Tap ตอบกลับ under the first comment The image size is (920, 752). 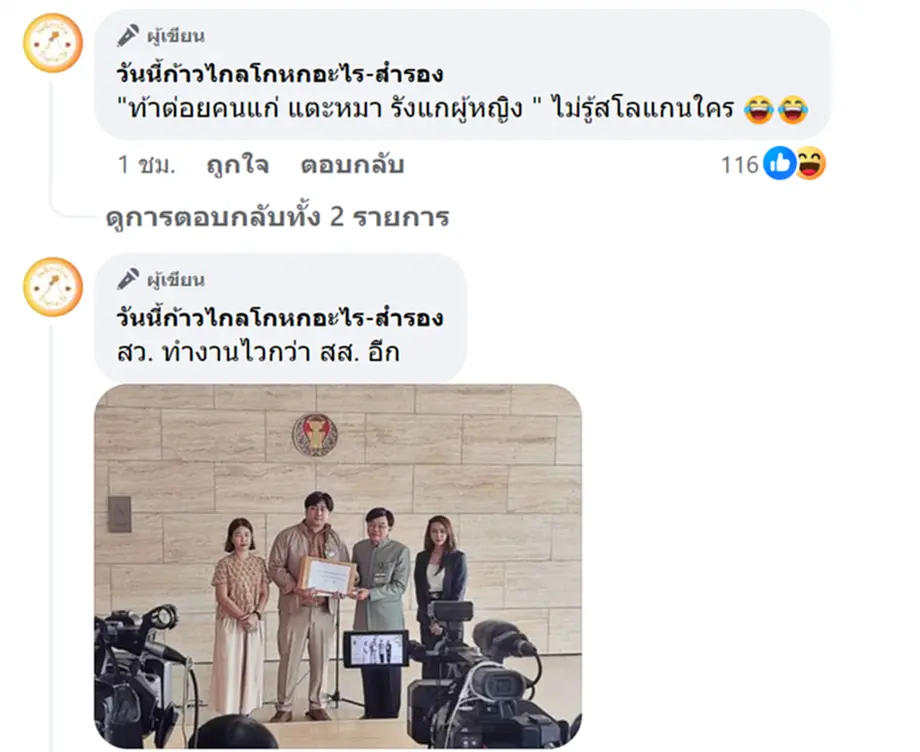click(x=352, y=166)
